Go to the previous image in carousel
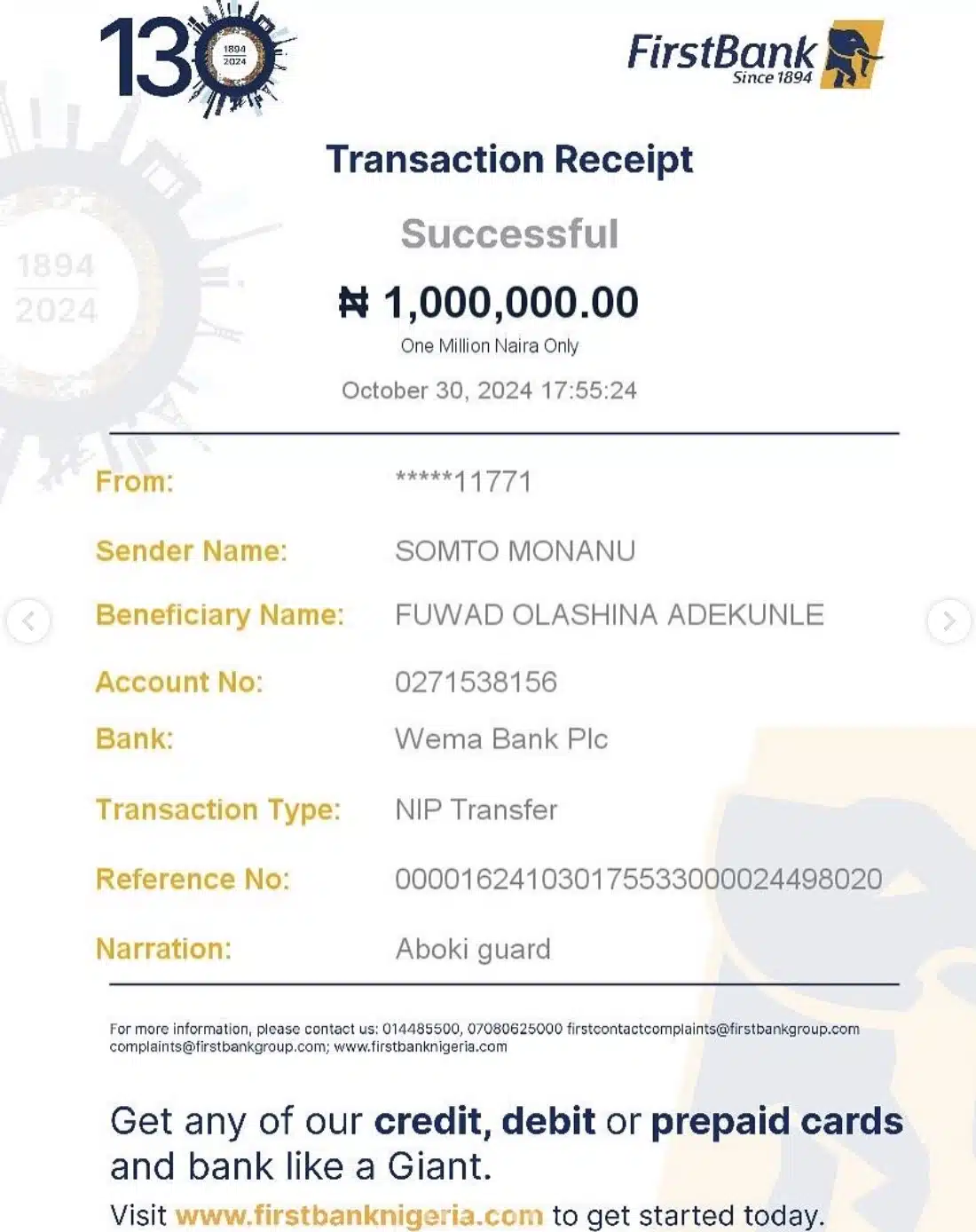The height and width of the screenshot is (1232, 976). (x=28, y=620)
